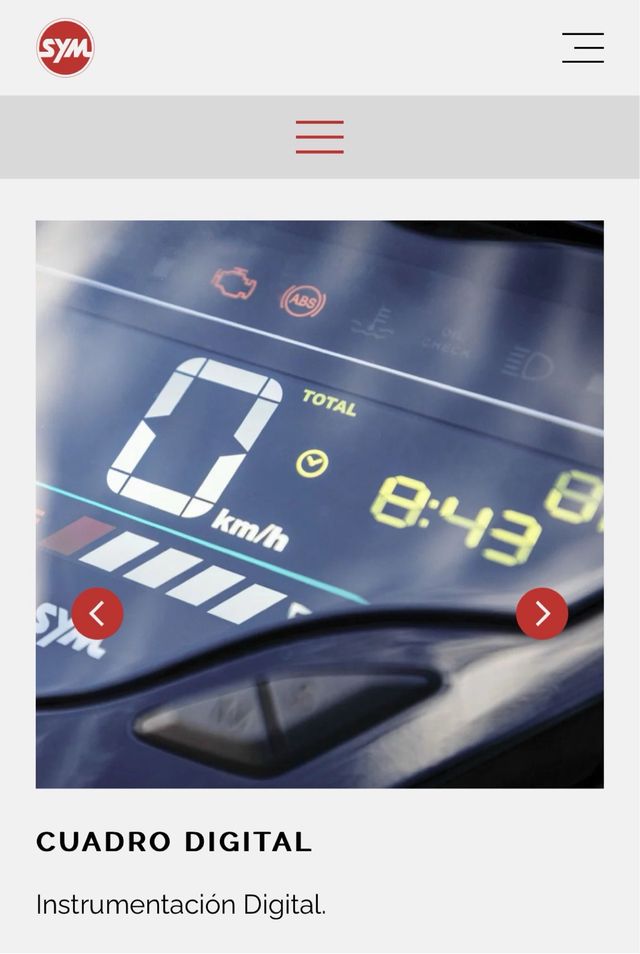This screenshot has height=954, width=640.
Task: Open the main hamburger menu
Action: click(582, 48)
